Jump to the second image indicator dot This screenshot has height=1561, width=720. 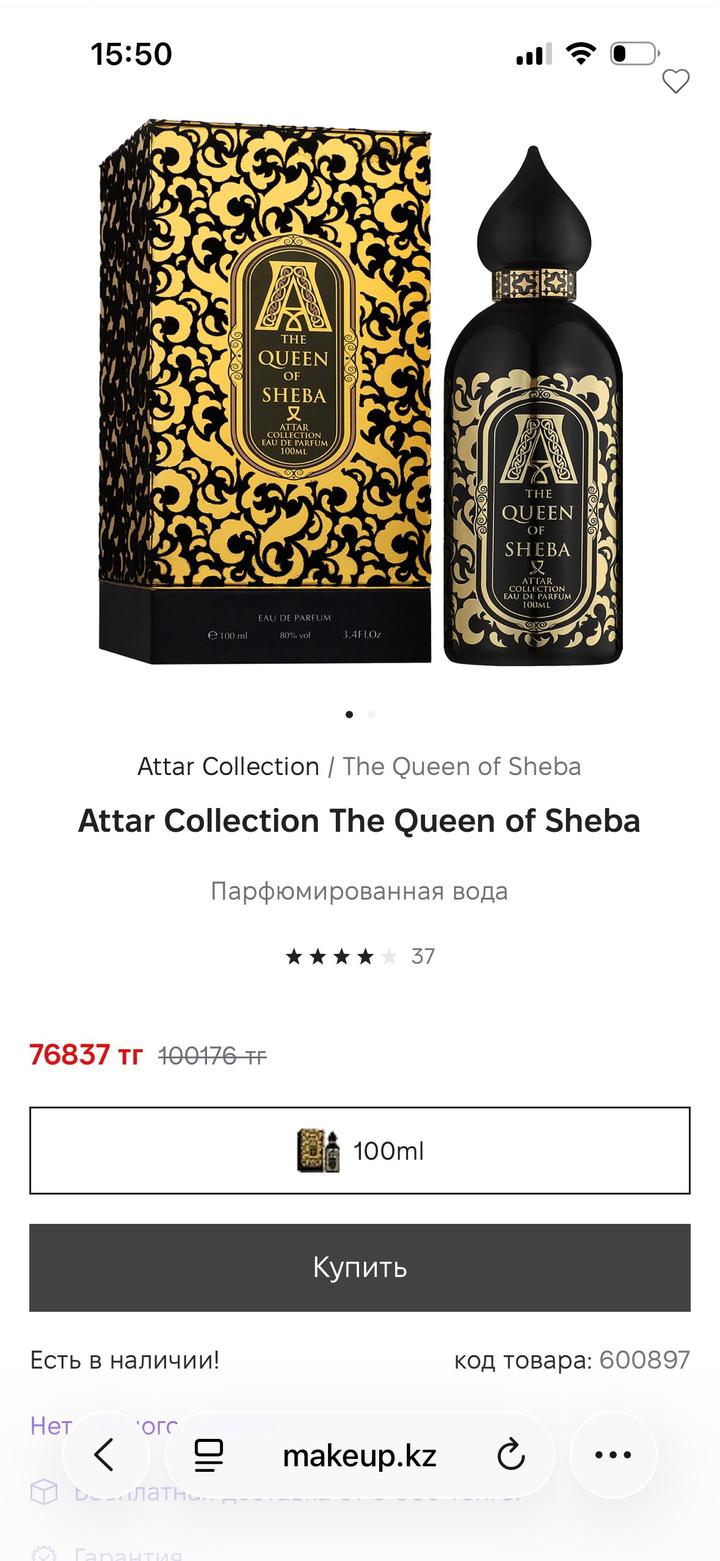[x=372, y=714]
